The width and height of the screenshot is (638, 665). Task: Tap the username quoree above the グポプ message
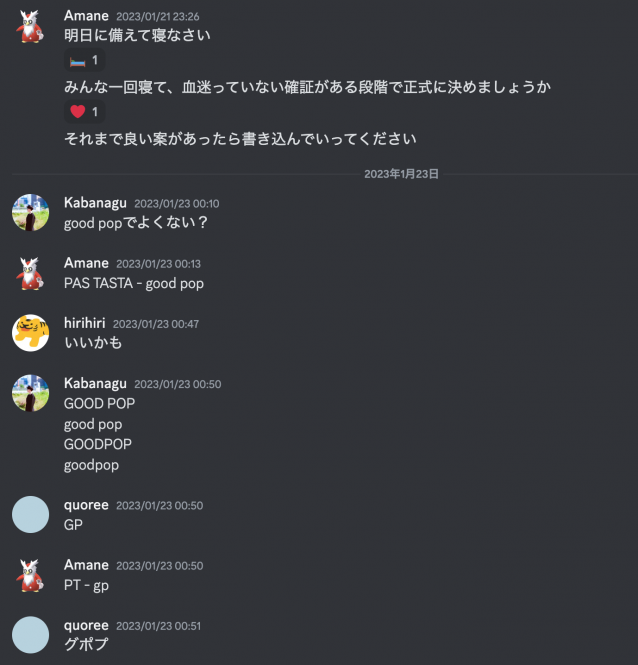86,625
